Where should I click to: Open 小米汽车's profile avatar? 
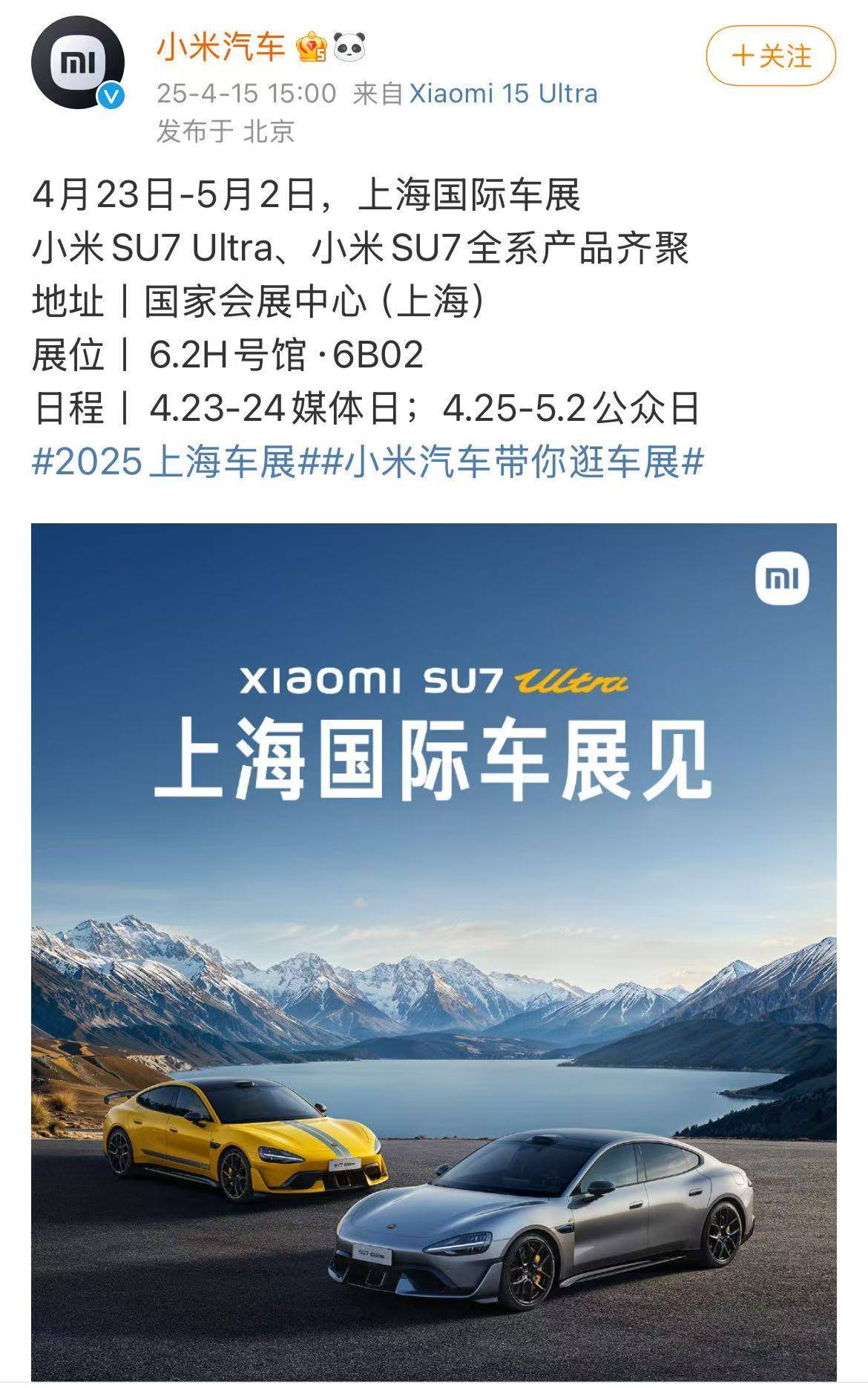click(x=78, y=63)
